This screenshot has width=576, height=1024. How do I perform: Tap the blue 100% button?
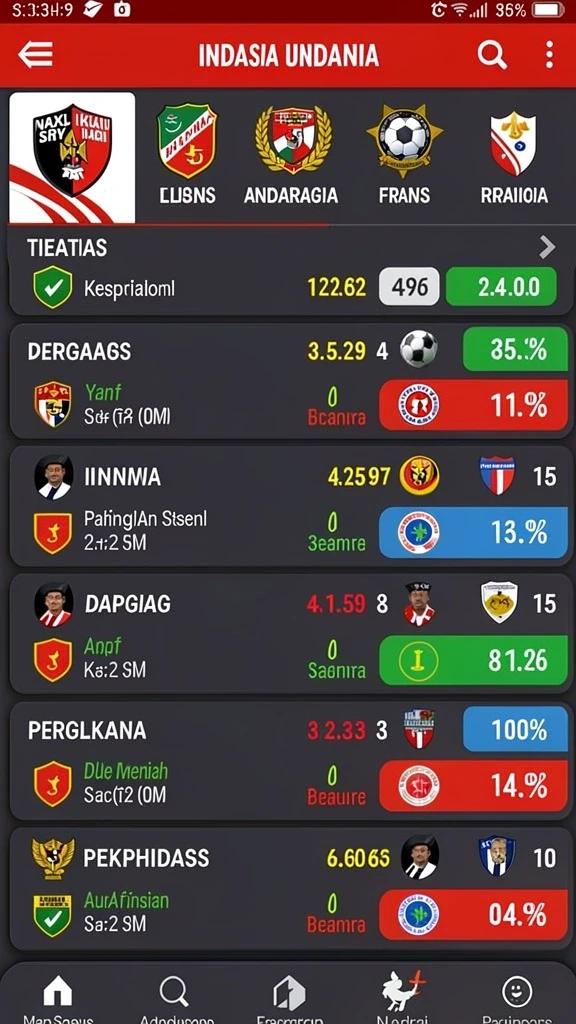click(x=515, y=729)
